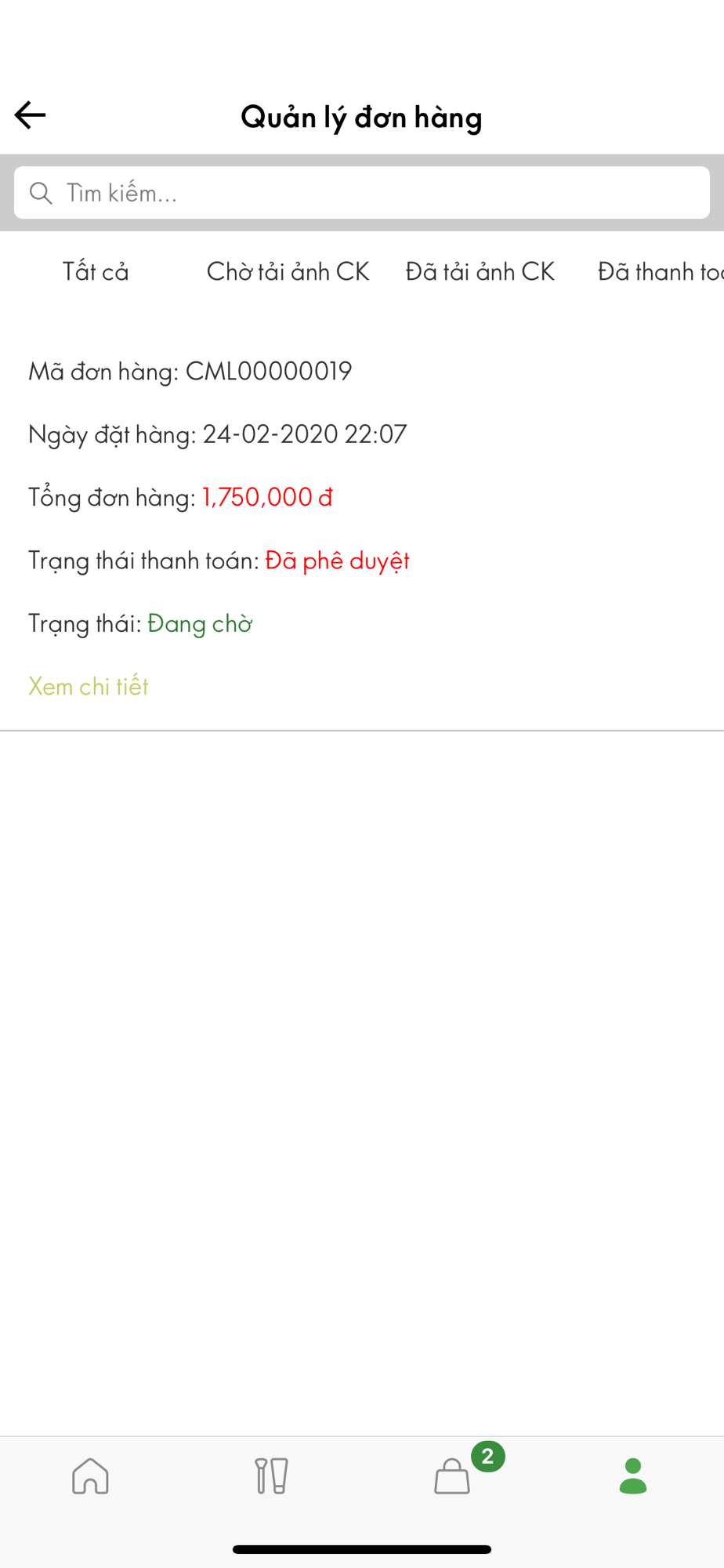Image resolution: width=724 pixels, height=1568 pixels.
Task: Open the profile tab
Action: click(x=633, y=1475)
